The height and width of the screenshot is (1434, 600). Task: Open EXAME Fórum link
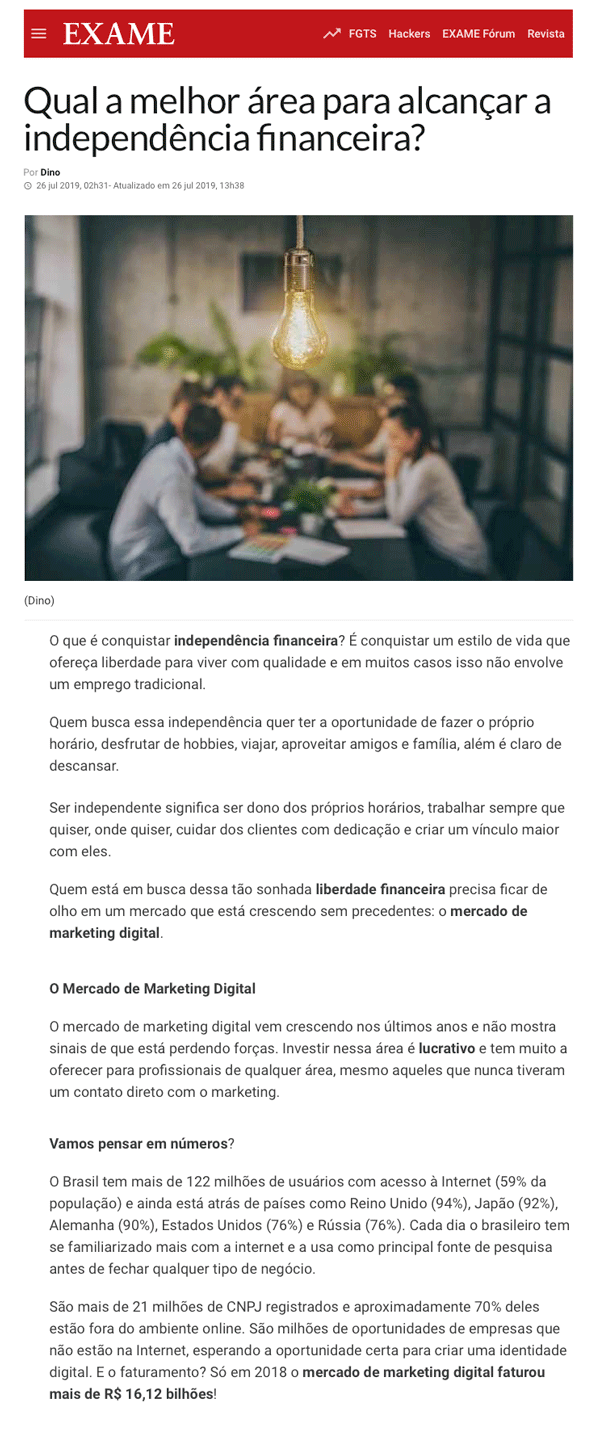tap(478, 34)
